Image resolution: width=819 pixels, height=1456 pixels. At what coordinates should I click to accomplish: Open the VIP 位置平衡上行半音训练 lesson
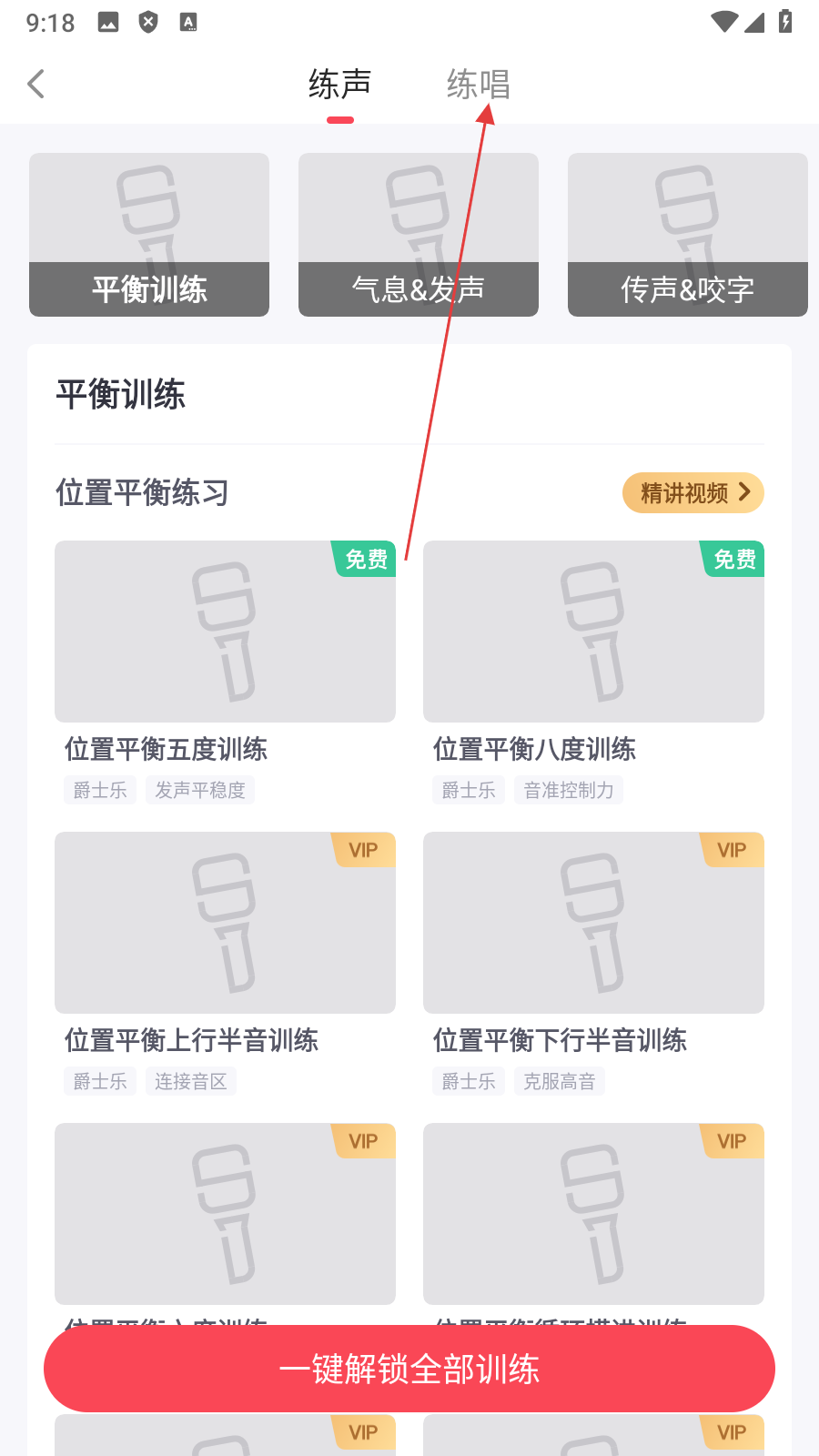[x=225, y=924]
